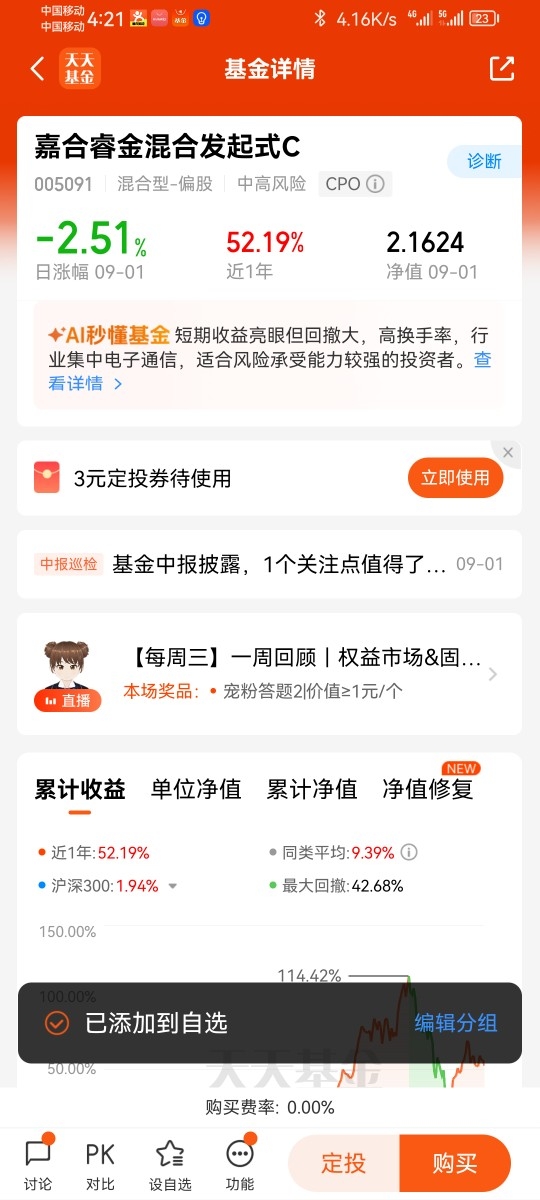Viewport: 540px width, 1200px height.
Task: Select the 累计收益 tab
Action: pyautogui.click(x=80, y=789)
